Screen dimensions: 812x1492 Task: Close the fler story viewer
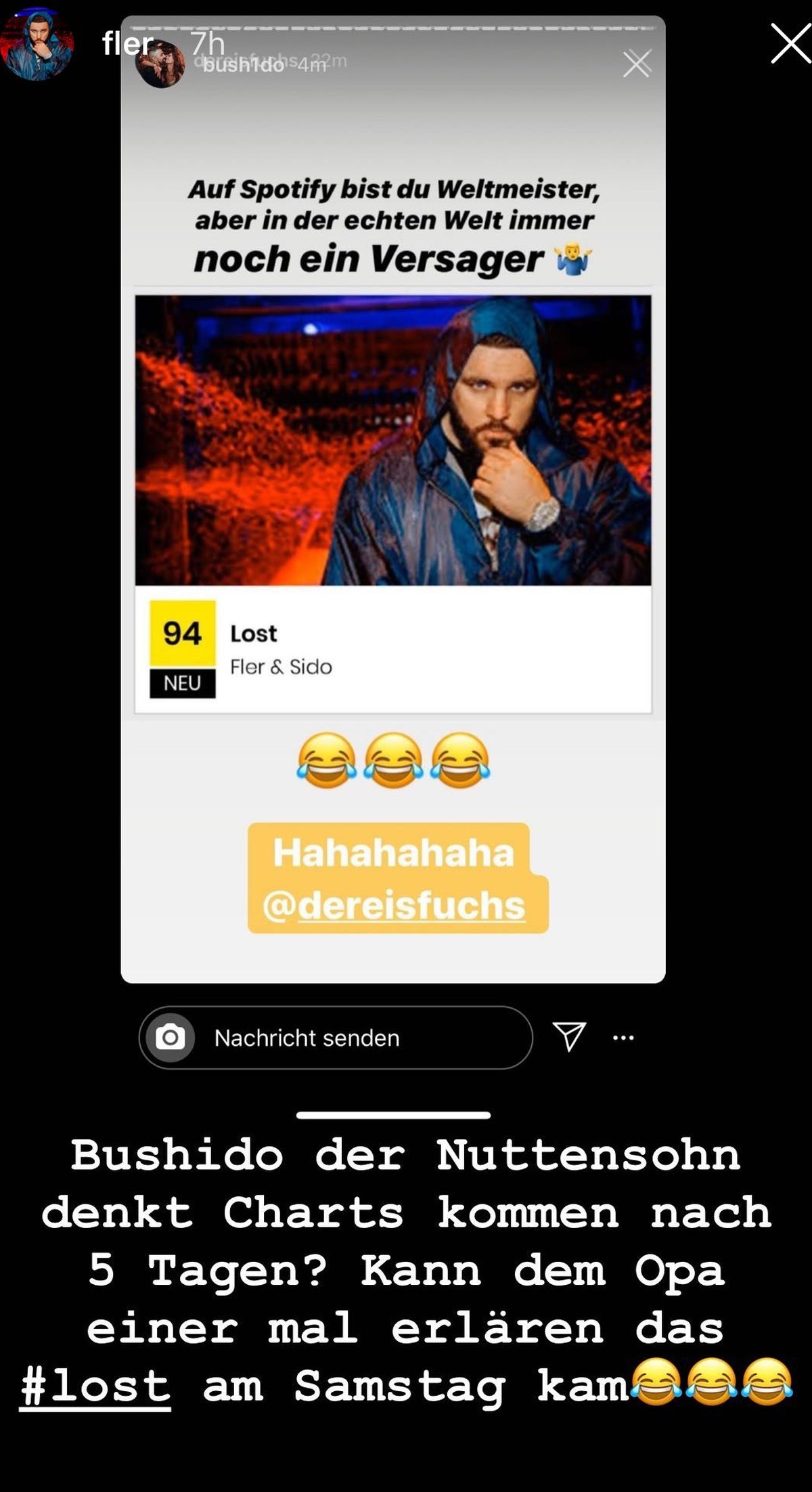point(790,44)
